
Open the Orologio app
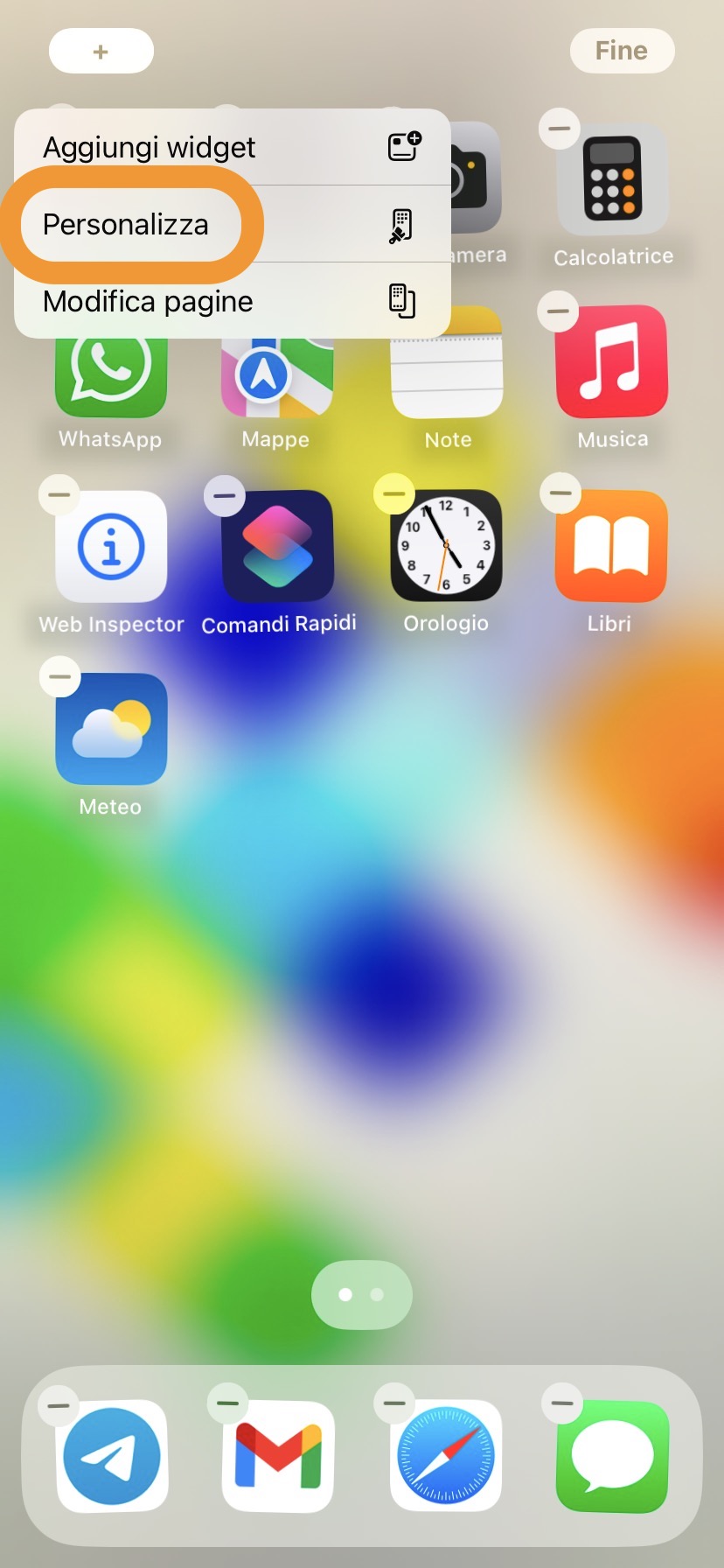click(446, 545)
